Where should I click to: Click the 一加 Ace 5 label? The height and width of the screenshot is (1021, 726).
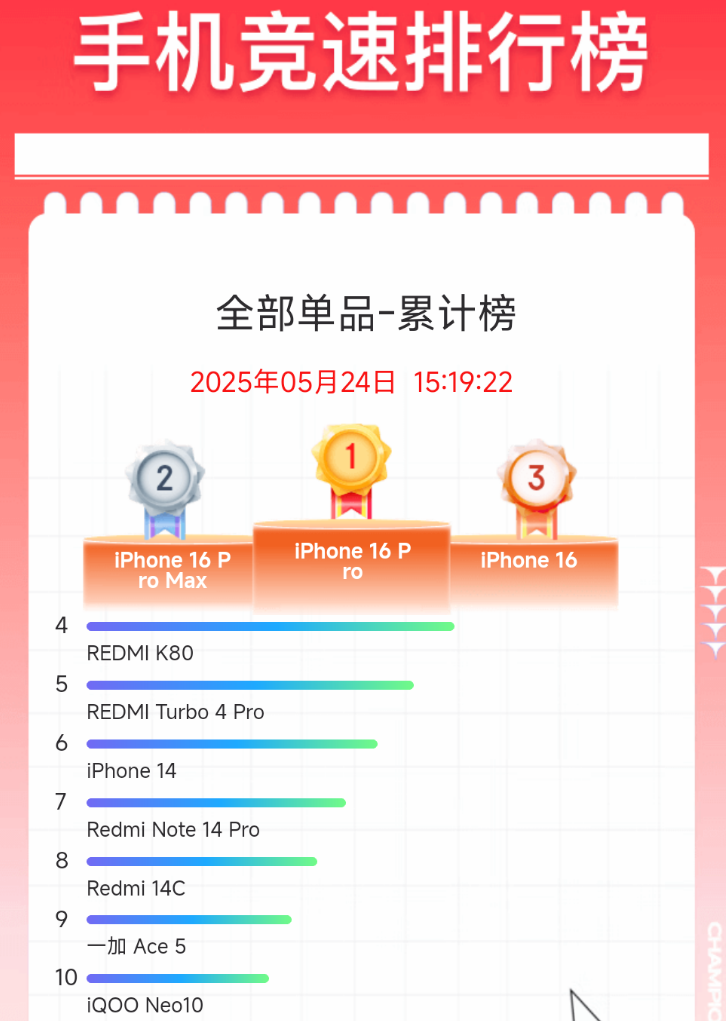(135, 946)
